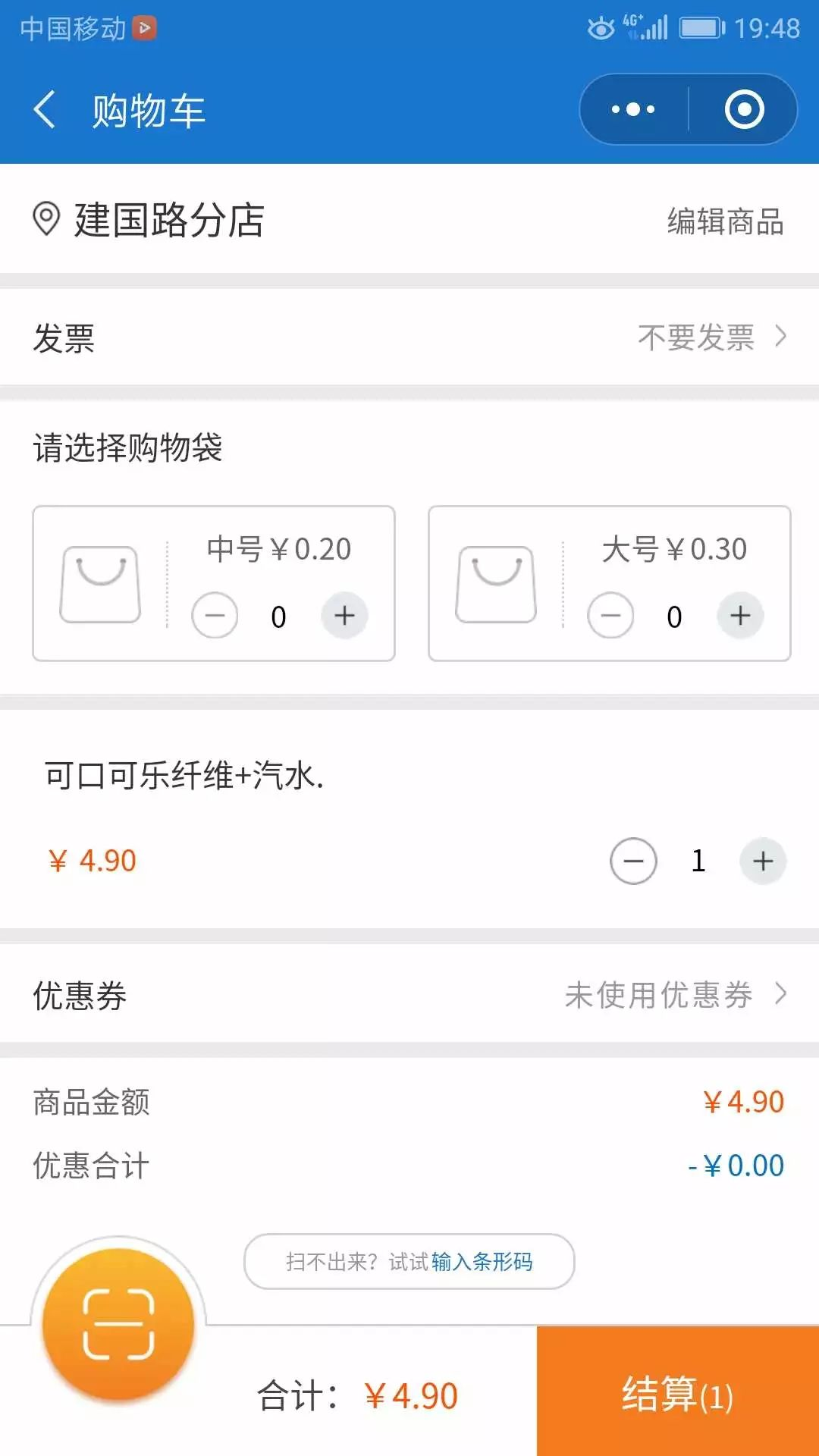
Task: Tap 编辑商品 to edit items
Action: click(x=725, y=222)
